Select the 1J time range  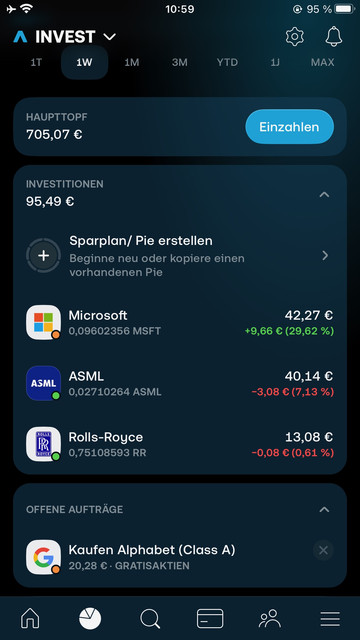tap(275, 62)
